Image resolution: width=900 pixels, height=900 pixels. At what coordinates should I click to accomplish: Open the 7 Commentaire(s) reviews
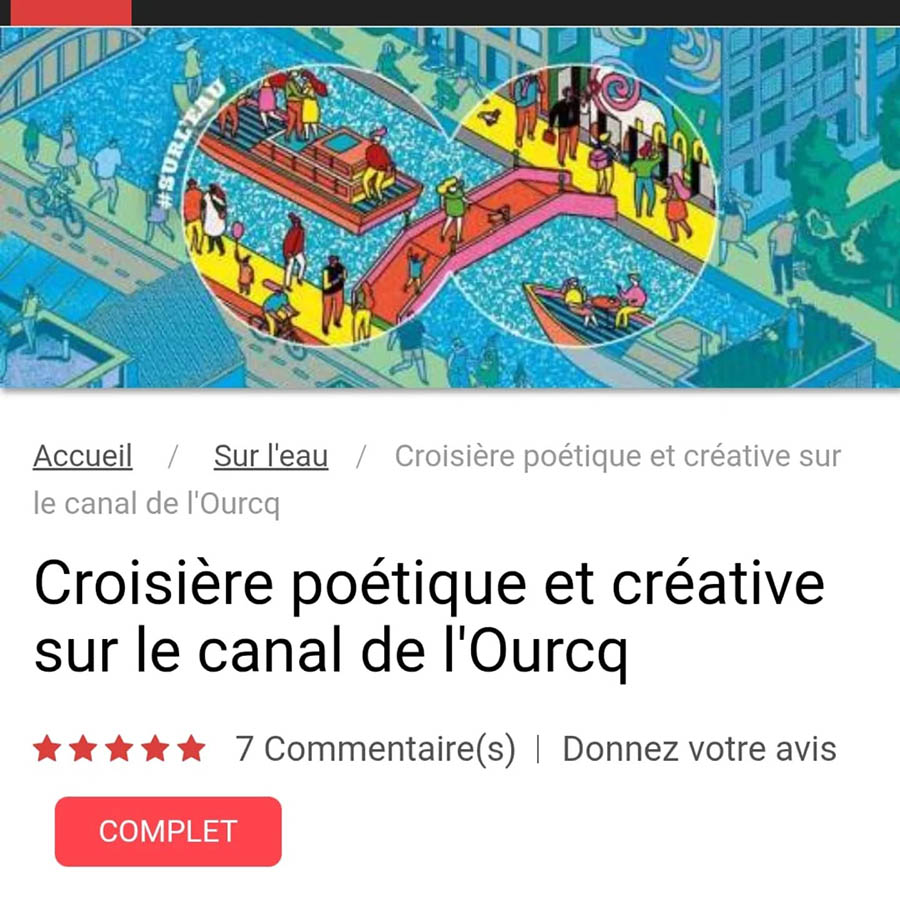click(375, 749)
